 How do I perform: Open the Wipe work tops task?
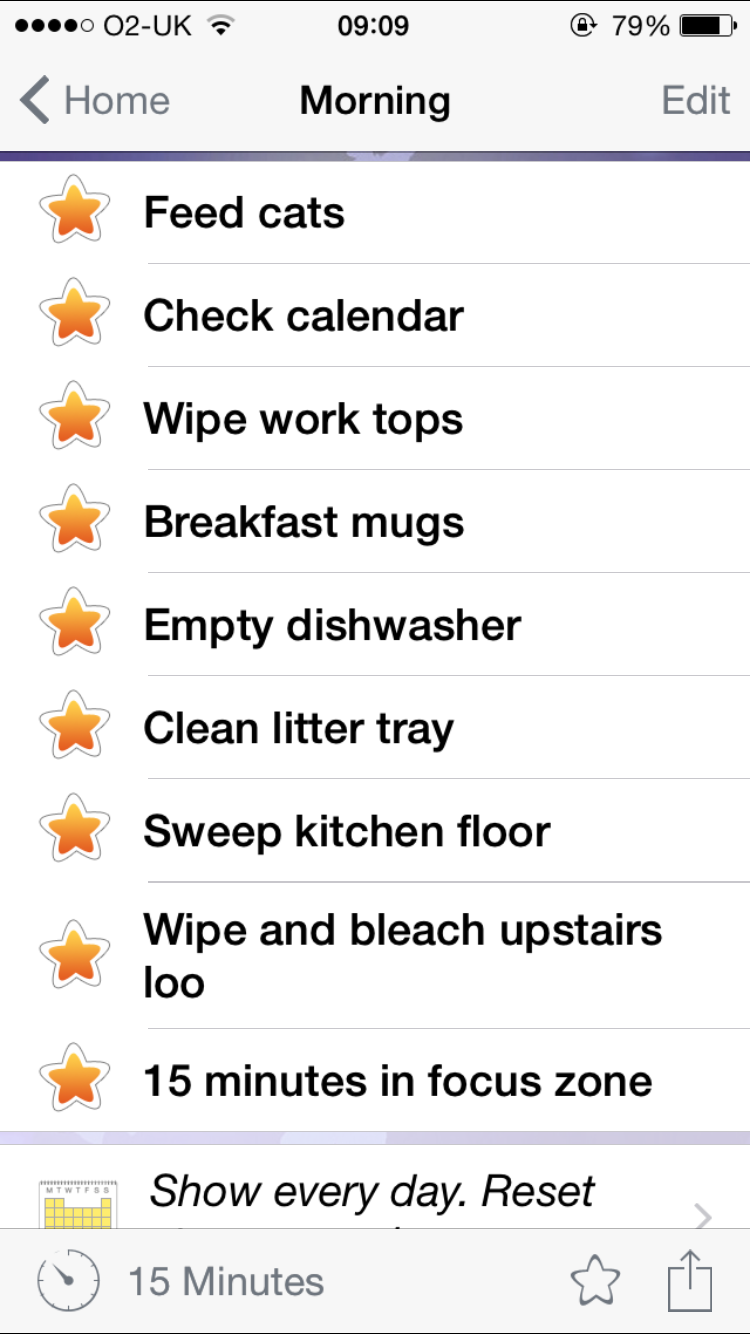[x=375, y=419]
